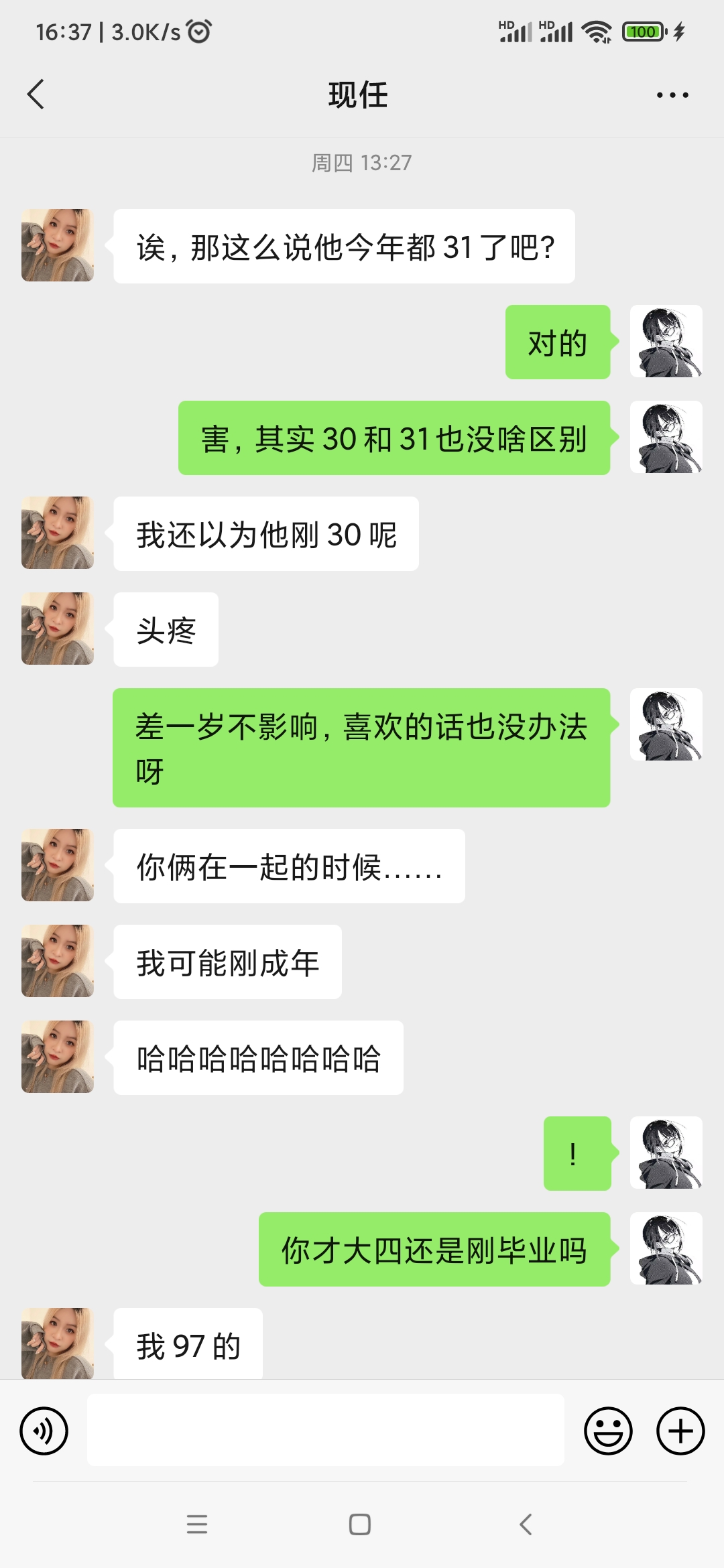This screenshot has width=724, height=1568.
Task: Tap the system home button
Action: [360, 1524]
